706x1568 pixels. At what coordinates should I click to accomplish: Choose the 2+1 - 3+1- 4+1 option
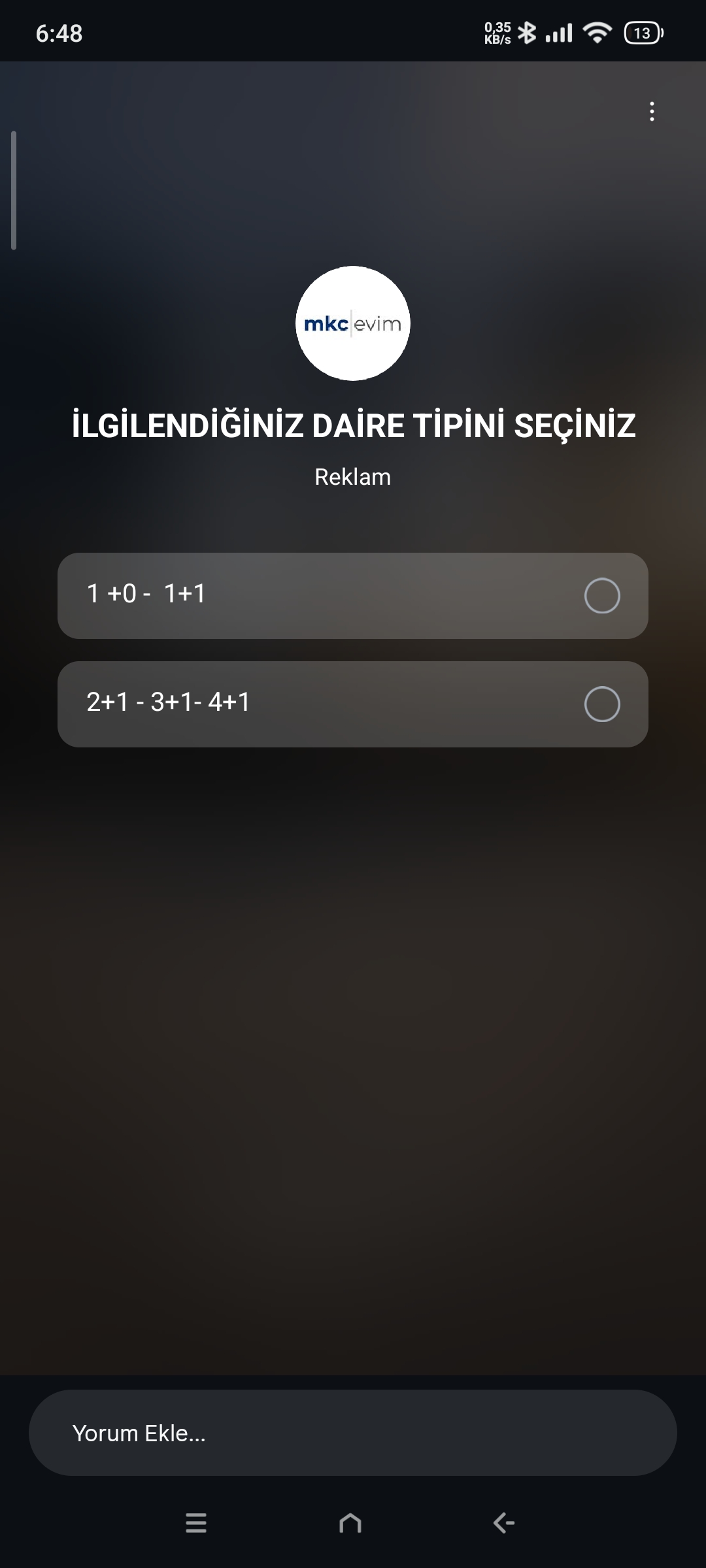[353, 704]
